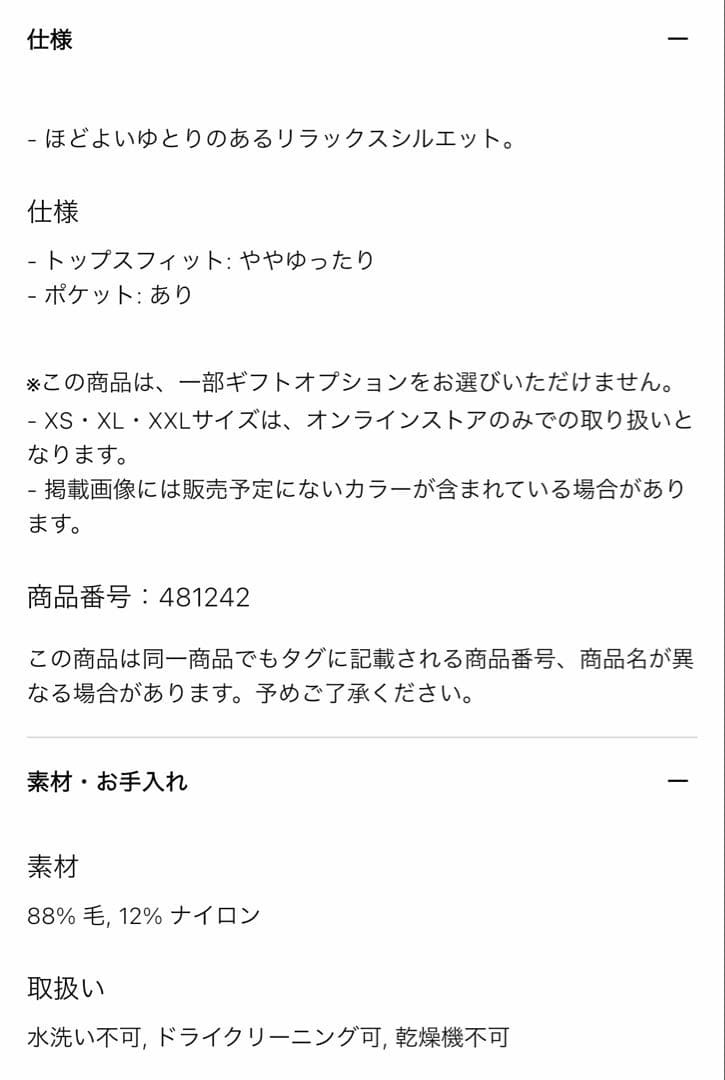Screen dimensions: 725x1080
Task: Click the divider above 素材・お手入れ
Action: click(x=362, y=737)
